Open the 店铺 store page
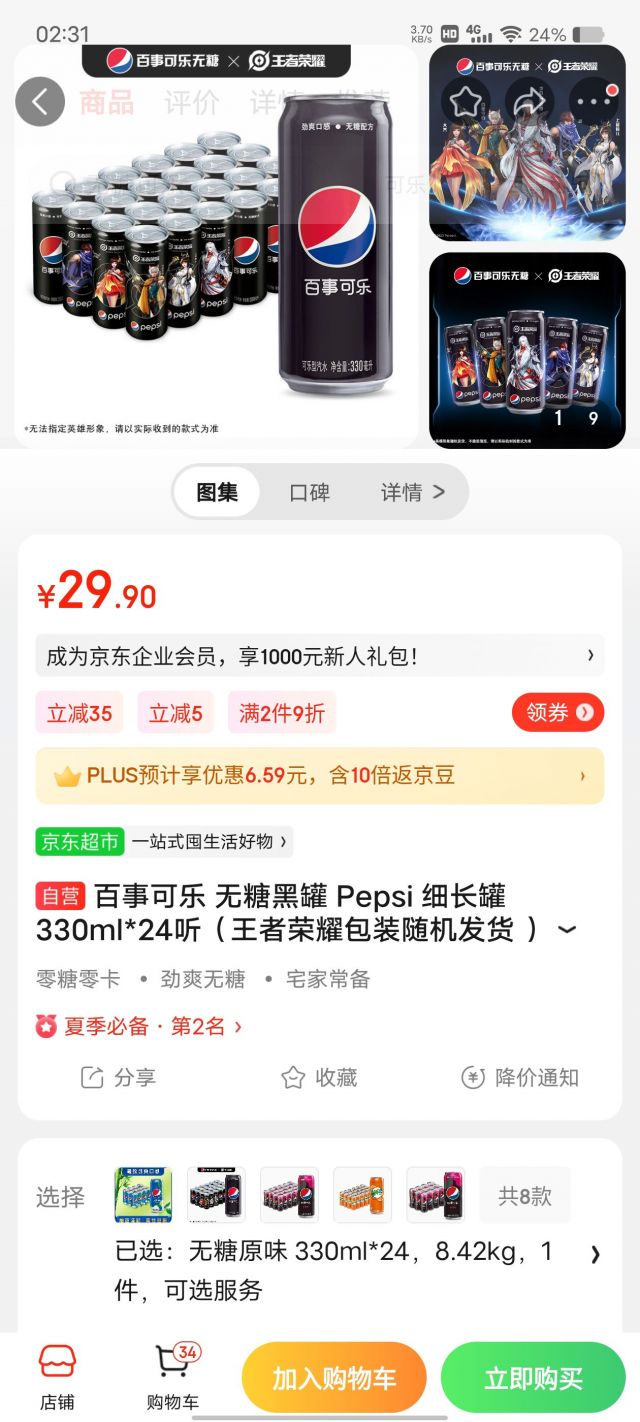This screenshot has height=1422, width=640. (57, 1378)
